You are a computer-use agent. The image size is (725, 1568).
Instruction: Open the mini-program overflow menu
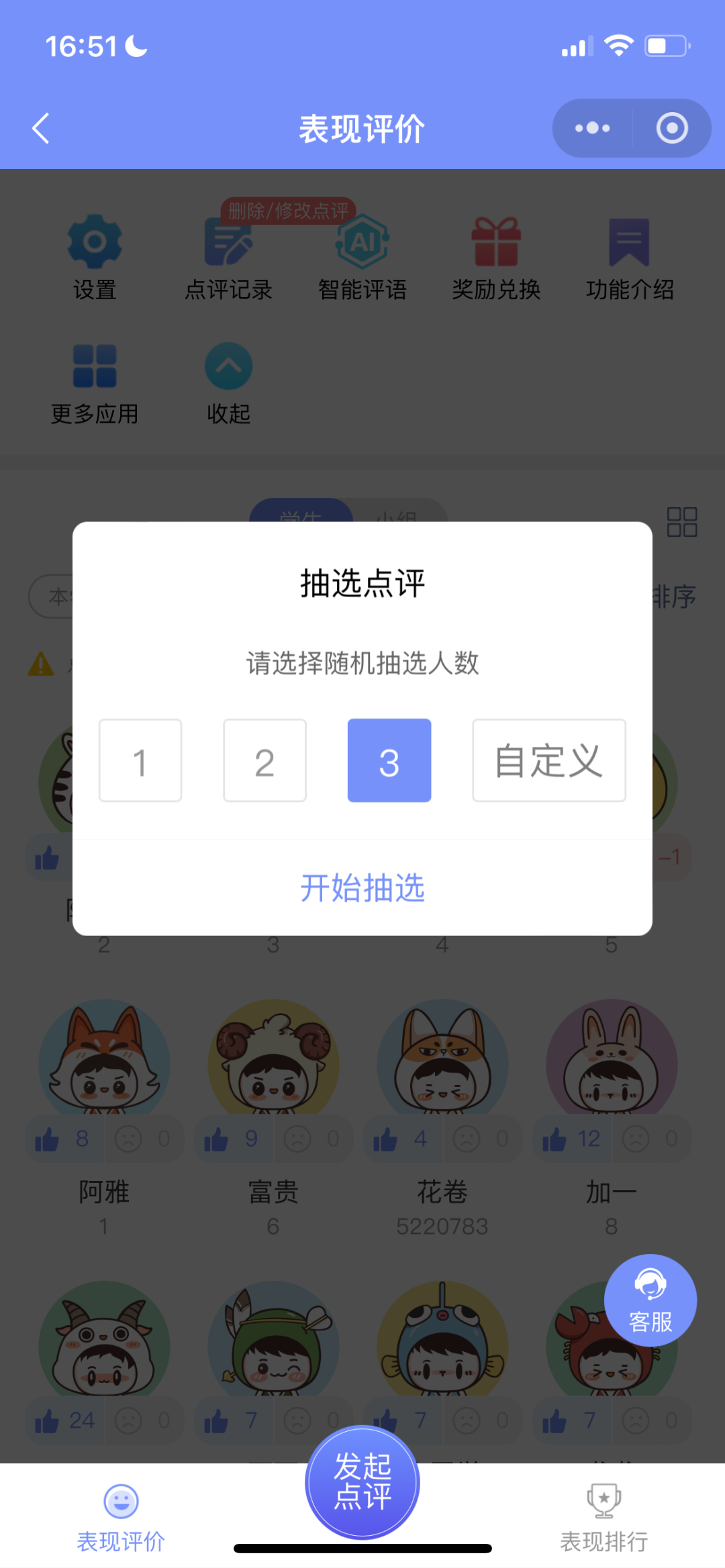pos(592,128)
